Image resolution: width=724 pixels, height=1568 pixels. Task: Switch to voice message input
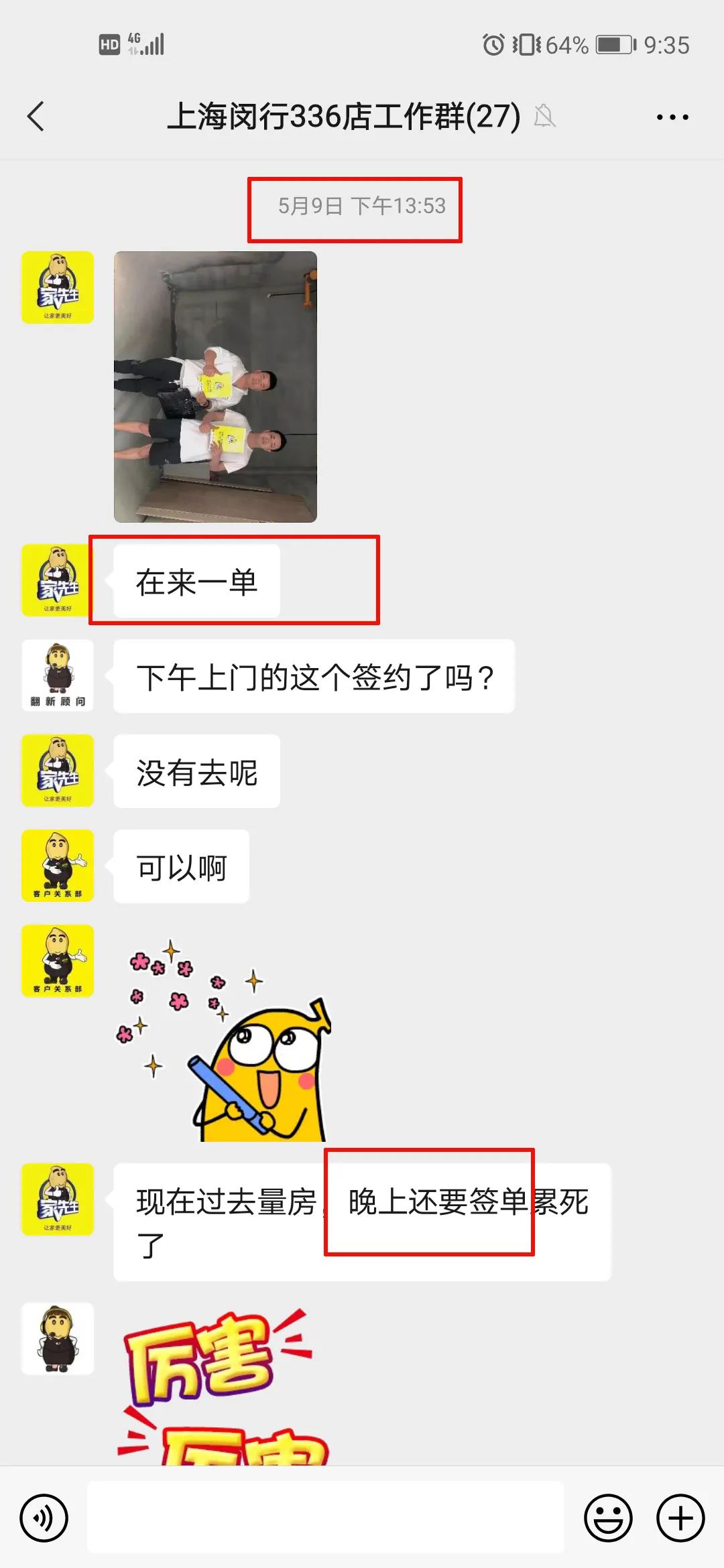[44, 1518]
